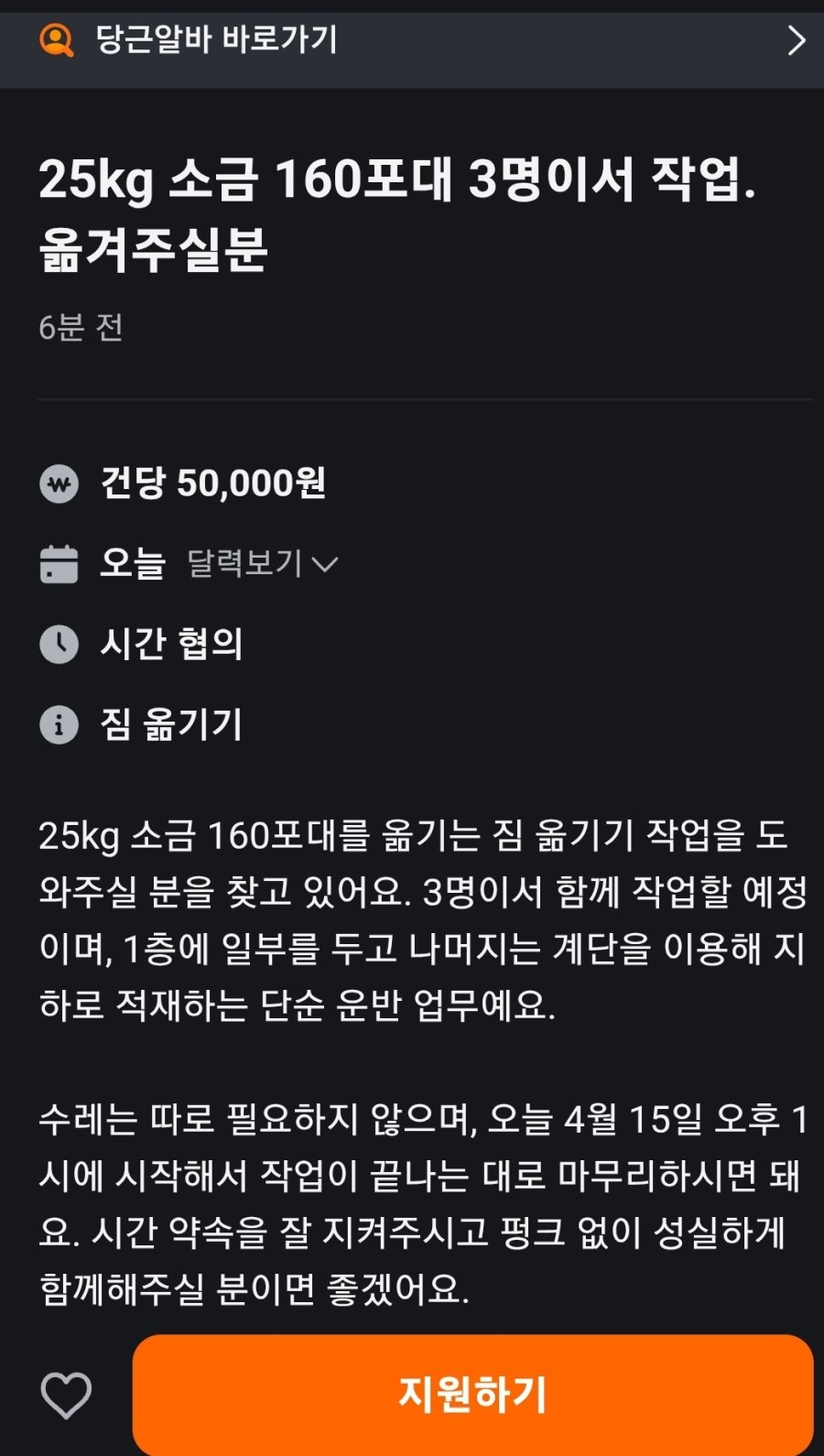Open the 당근알바 바로가기 banner
The image size is (824, 1456).
coord(412,41)
